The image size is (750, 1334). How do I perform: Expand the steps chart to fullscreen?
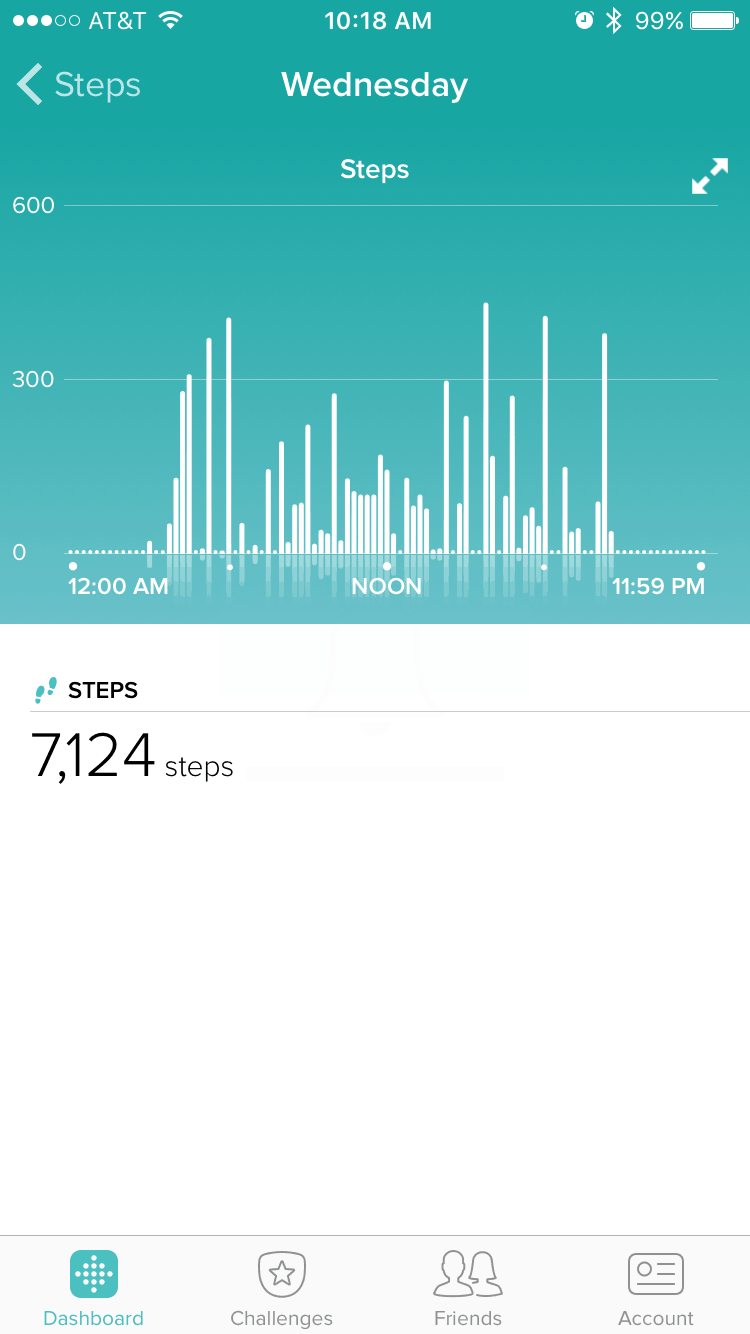(709, 176)
